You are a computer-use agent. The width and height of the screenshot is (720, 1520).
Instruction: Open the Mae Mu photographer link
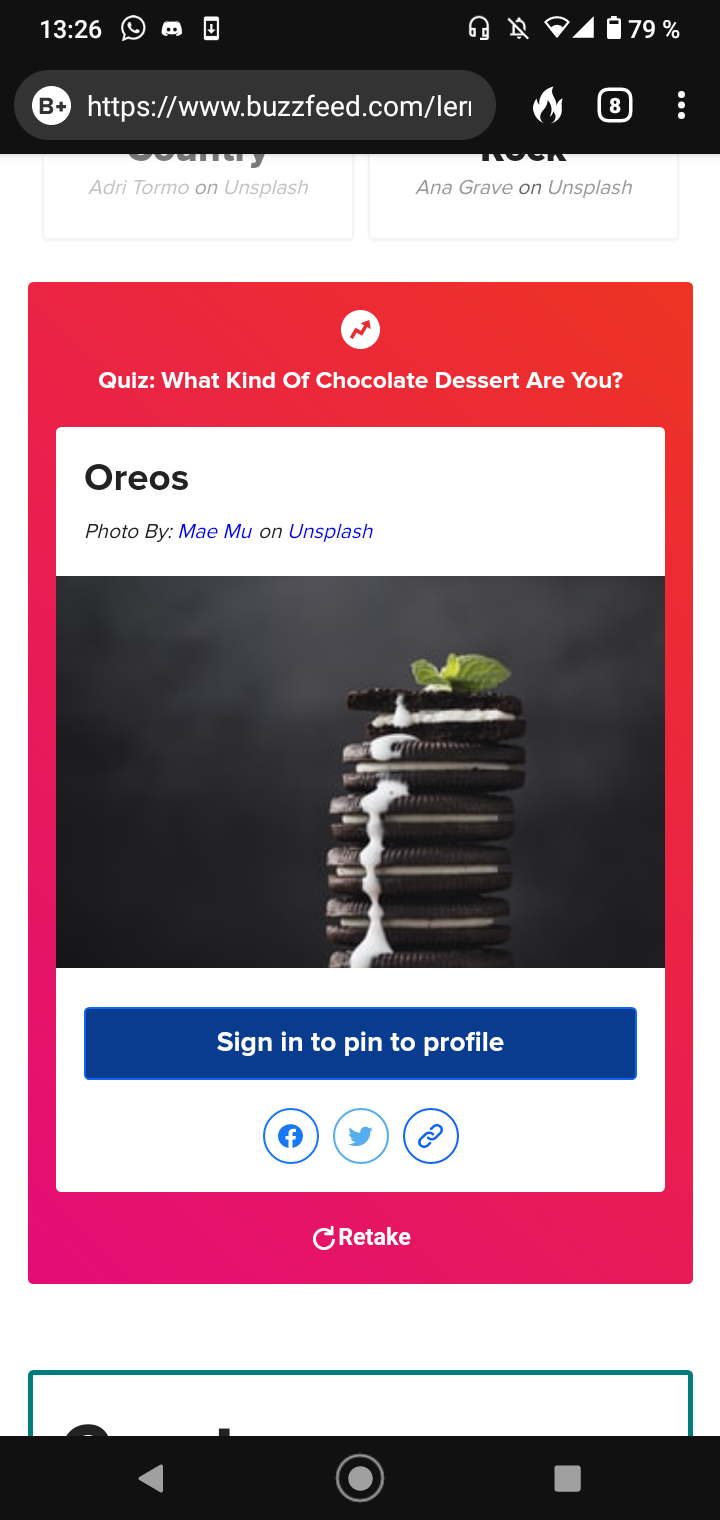pos(215,531)
